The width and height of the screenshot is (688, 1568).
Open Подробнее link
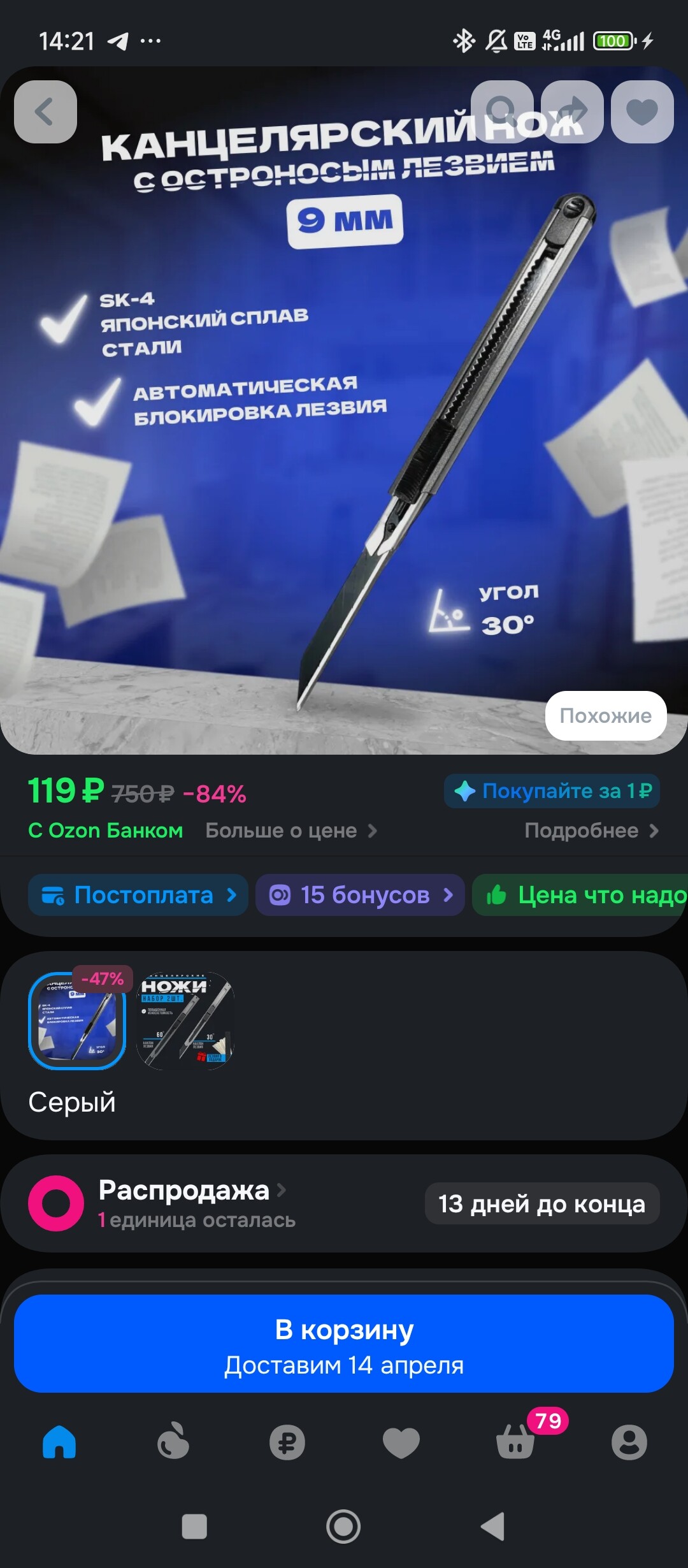tap(591, 831)
